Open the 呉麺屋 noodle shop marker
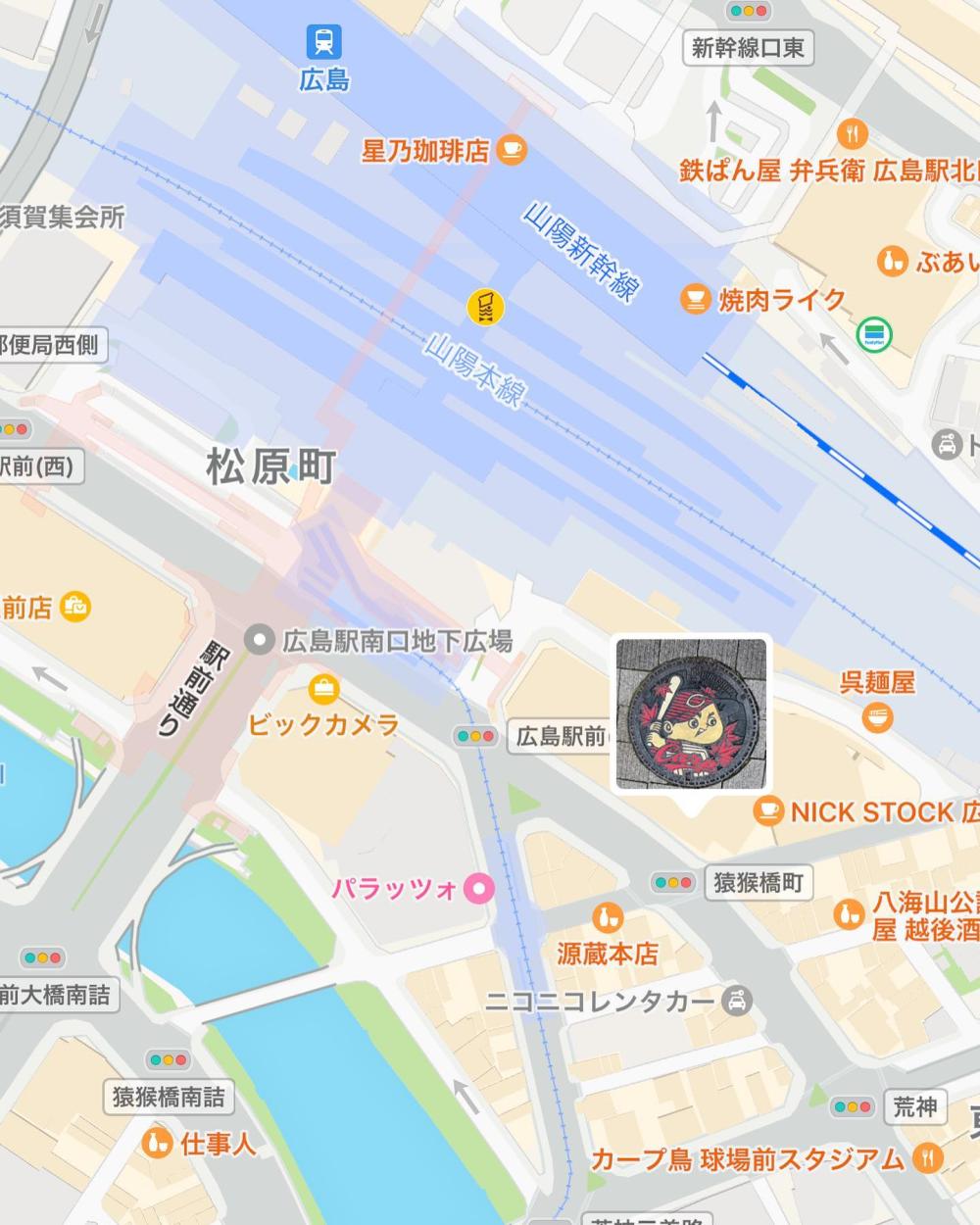The image size is (980, 1225). [x=877, y=718]
